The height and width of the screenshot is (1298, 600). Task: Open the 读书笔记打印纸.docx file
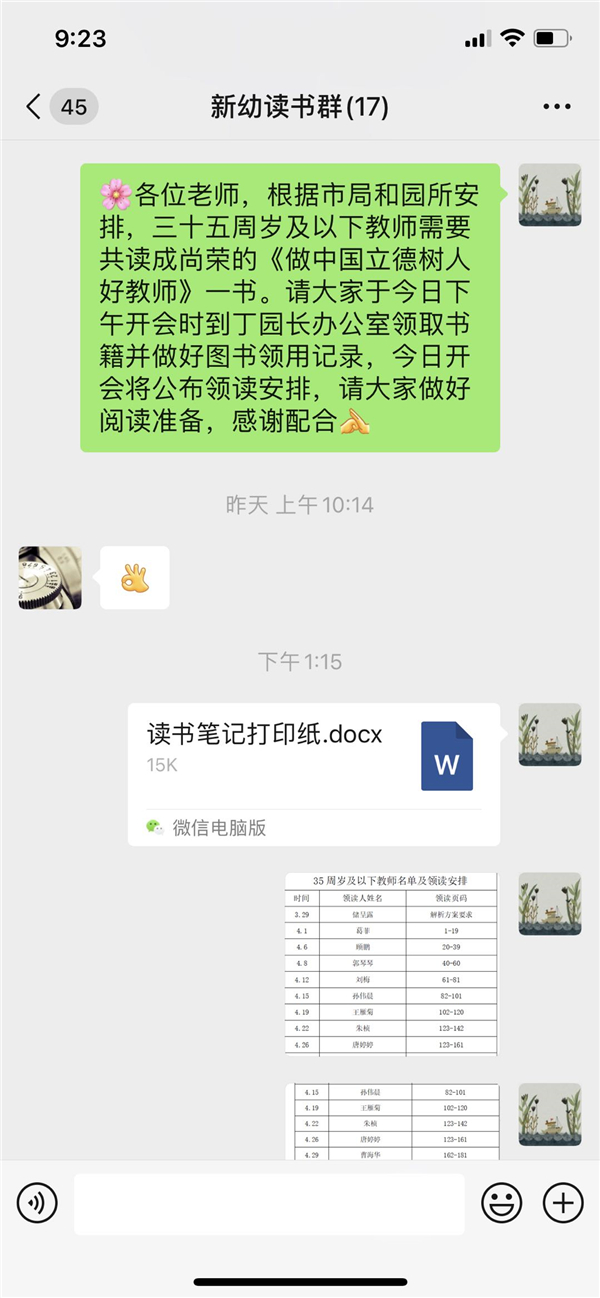[314, 774]
